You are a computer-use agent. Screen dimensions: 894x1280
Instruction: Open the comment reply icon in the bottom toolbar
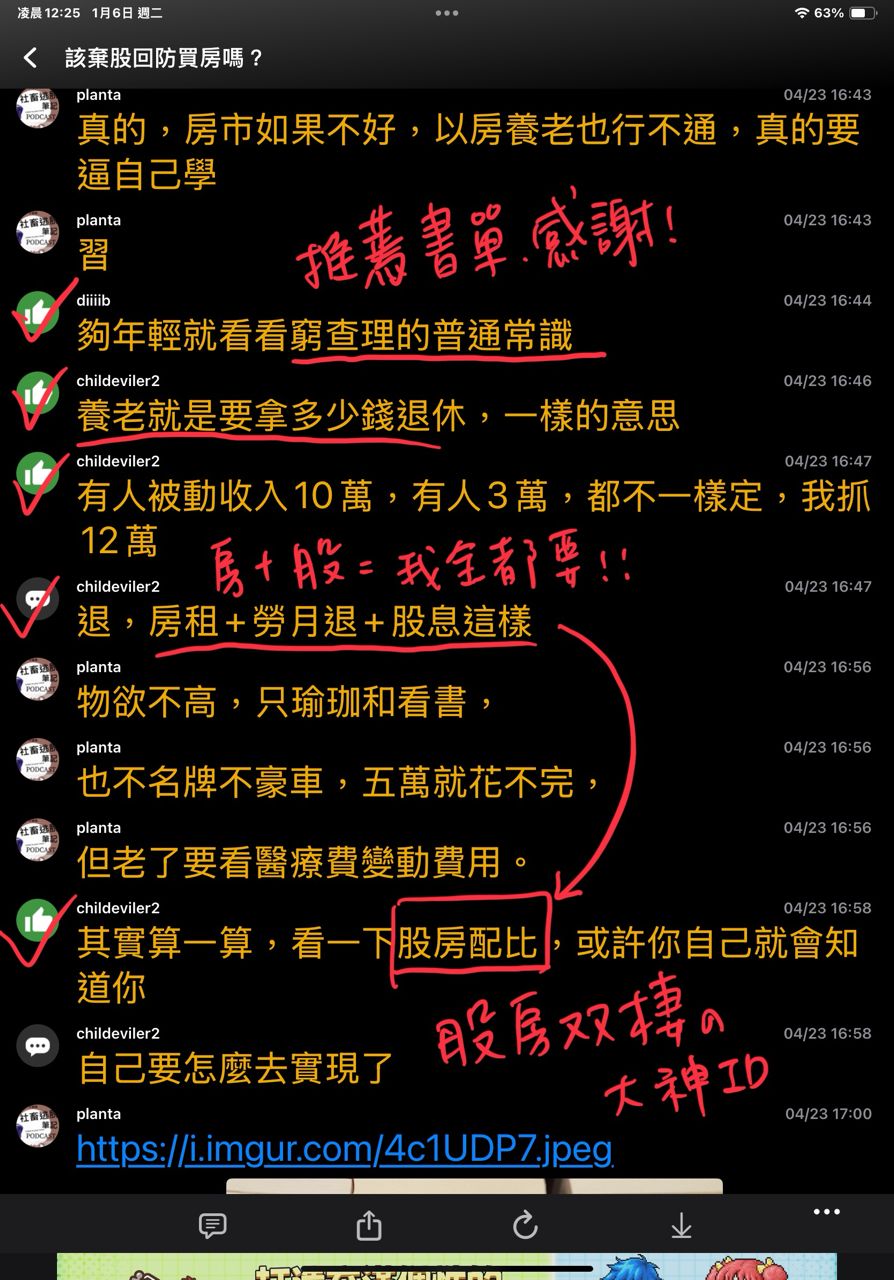point(212,1225)
